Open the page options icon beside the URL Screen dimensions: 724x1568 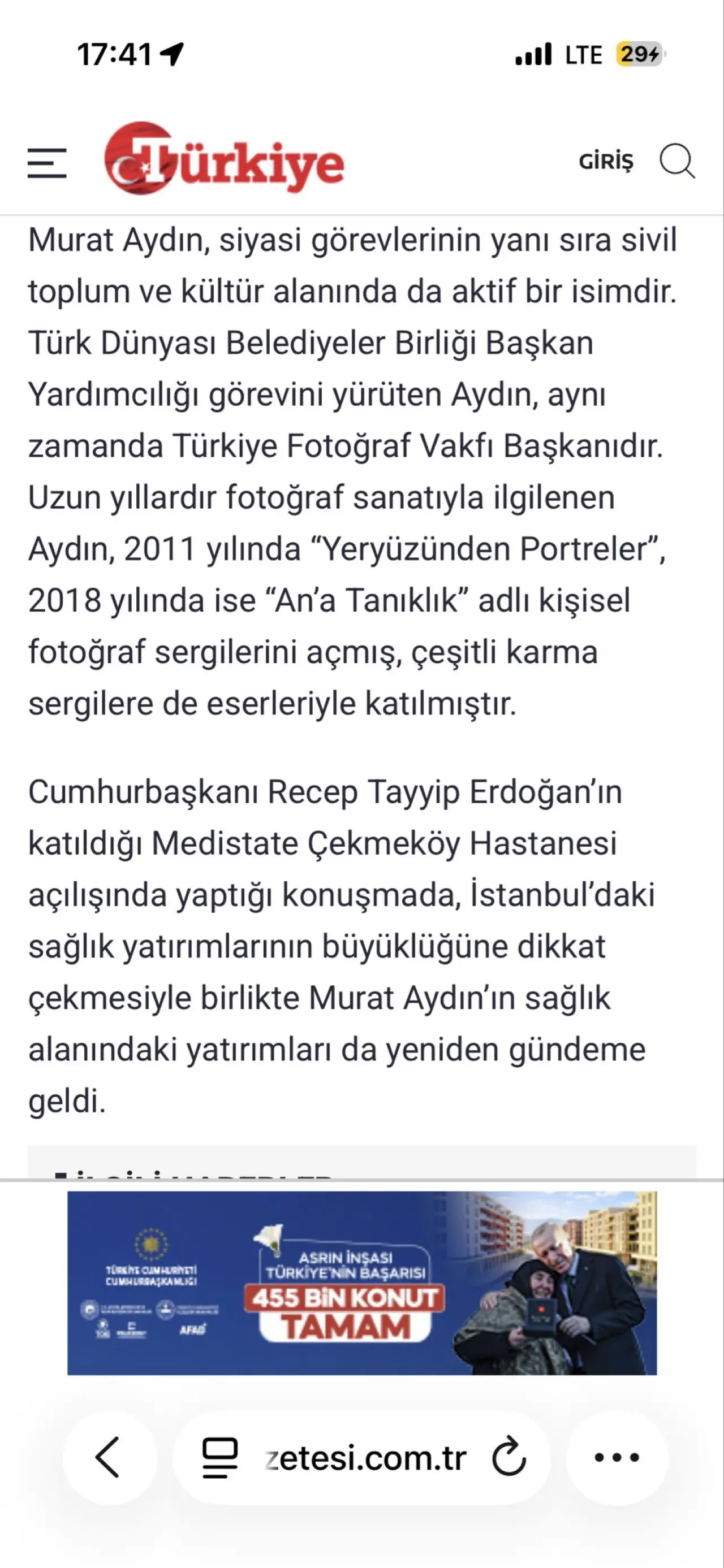(x=220, y=1457)
